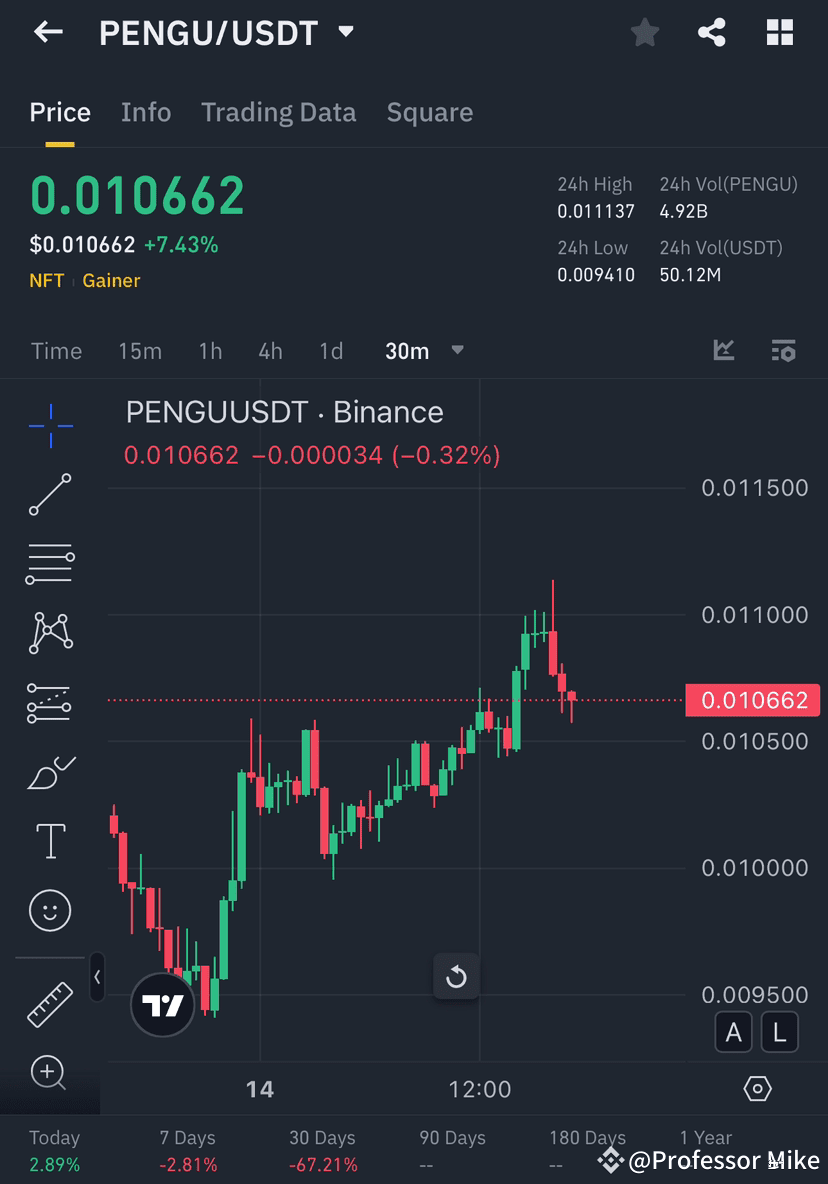Select the crosshair cursor tool
Screen dimensions: 828x1184
click(x=50, y=425)
